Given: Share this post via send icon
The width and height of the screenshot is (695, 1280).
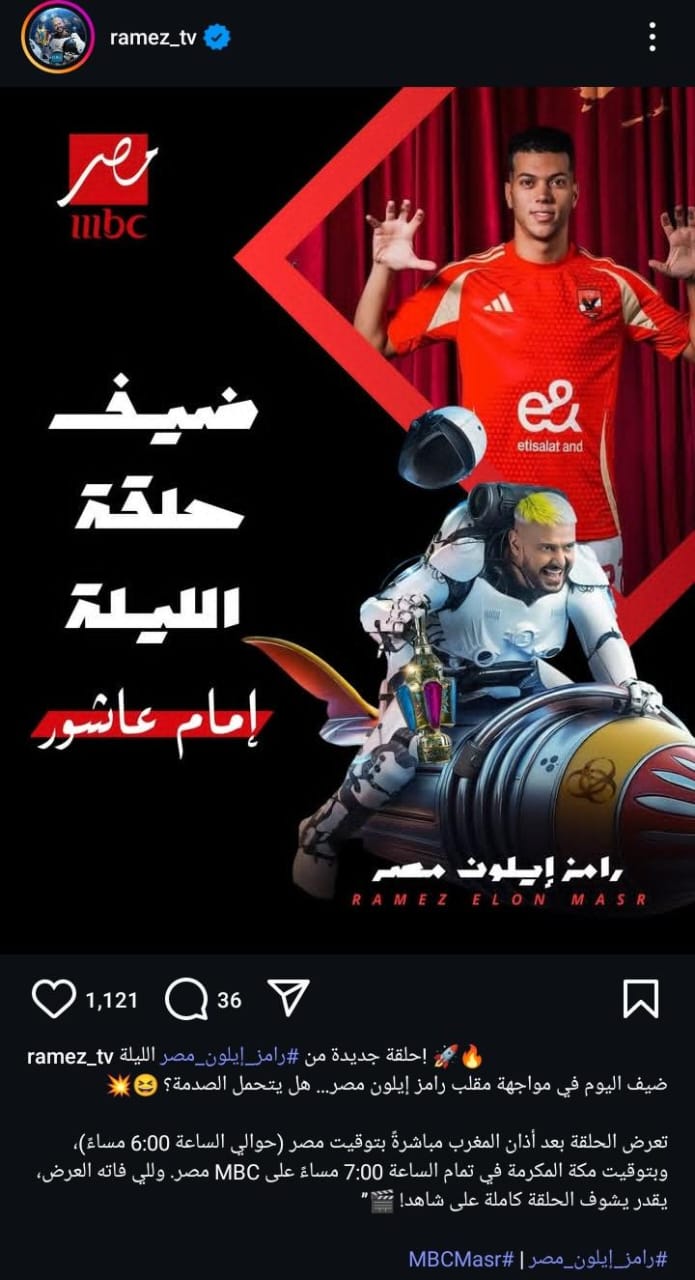Looking at the screenshot, I should pyautogui.click(x=289, y=997).
